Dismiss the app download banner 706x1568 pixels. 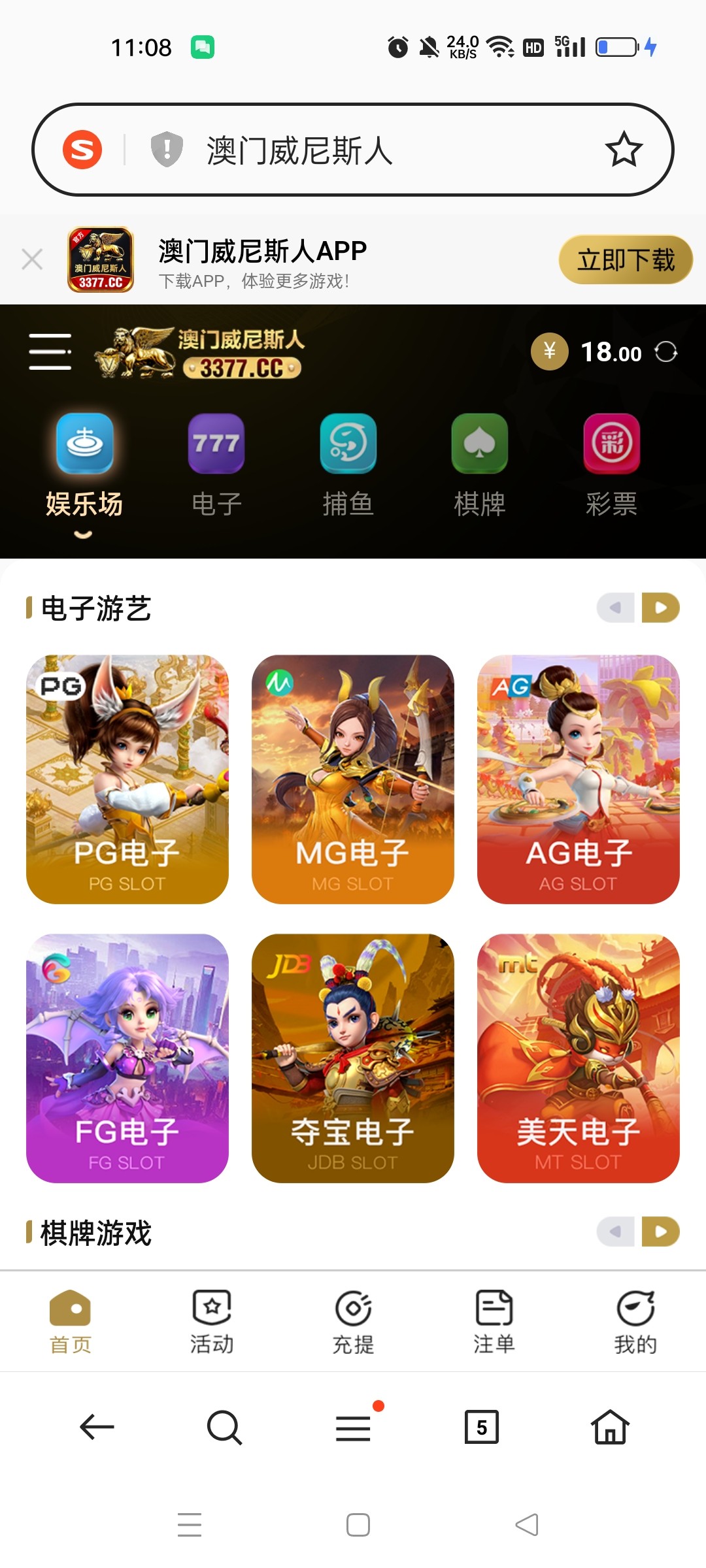tap(32, 259)
